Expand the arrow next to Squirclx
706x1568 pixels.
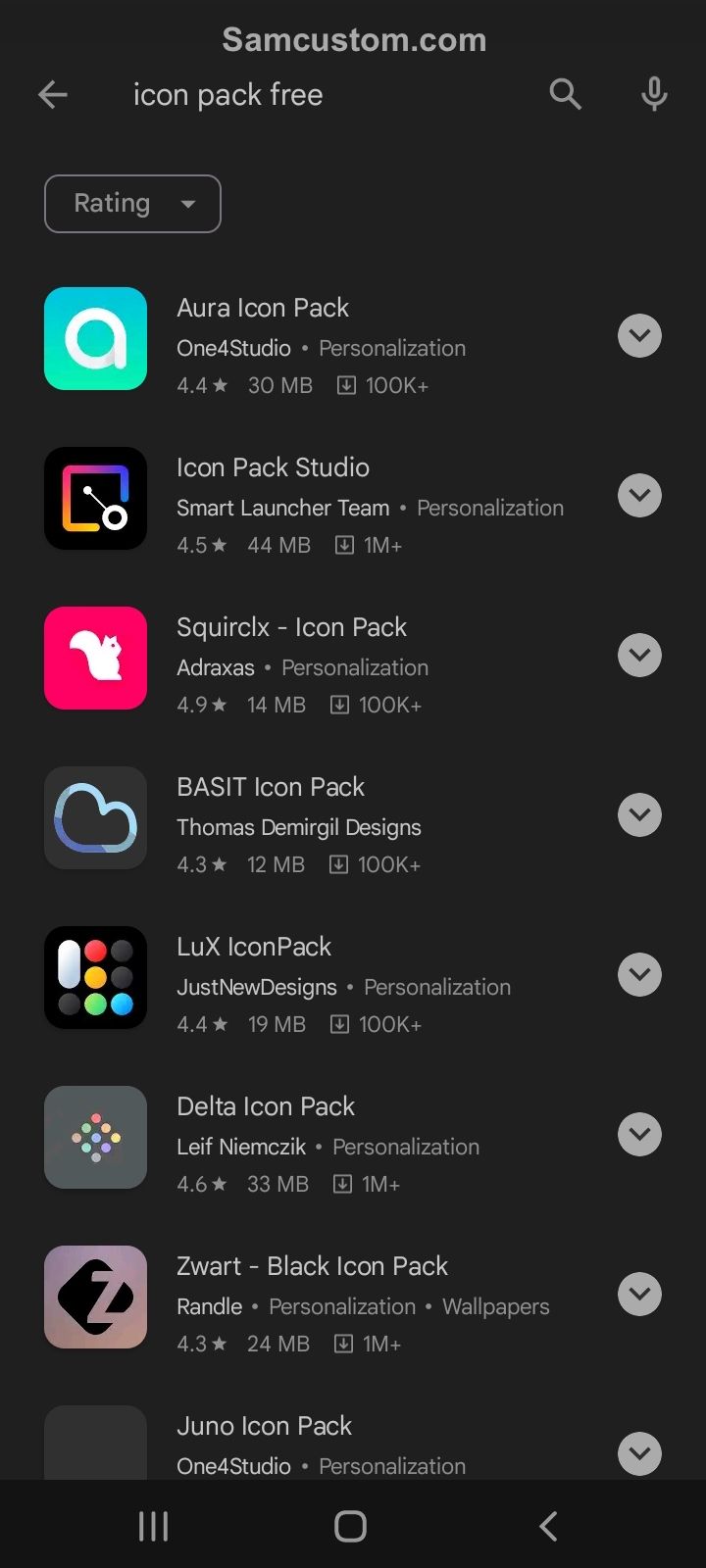[639, 656]
